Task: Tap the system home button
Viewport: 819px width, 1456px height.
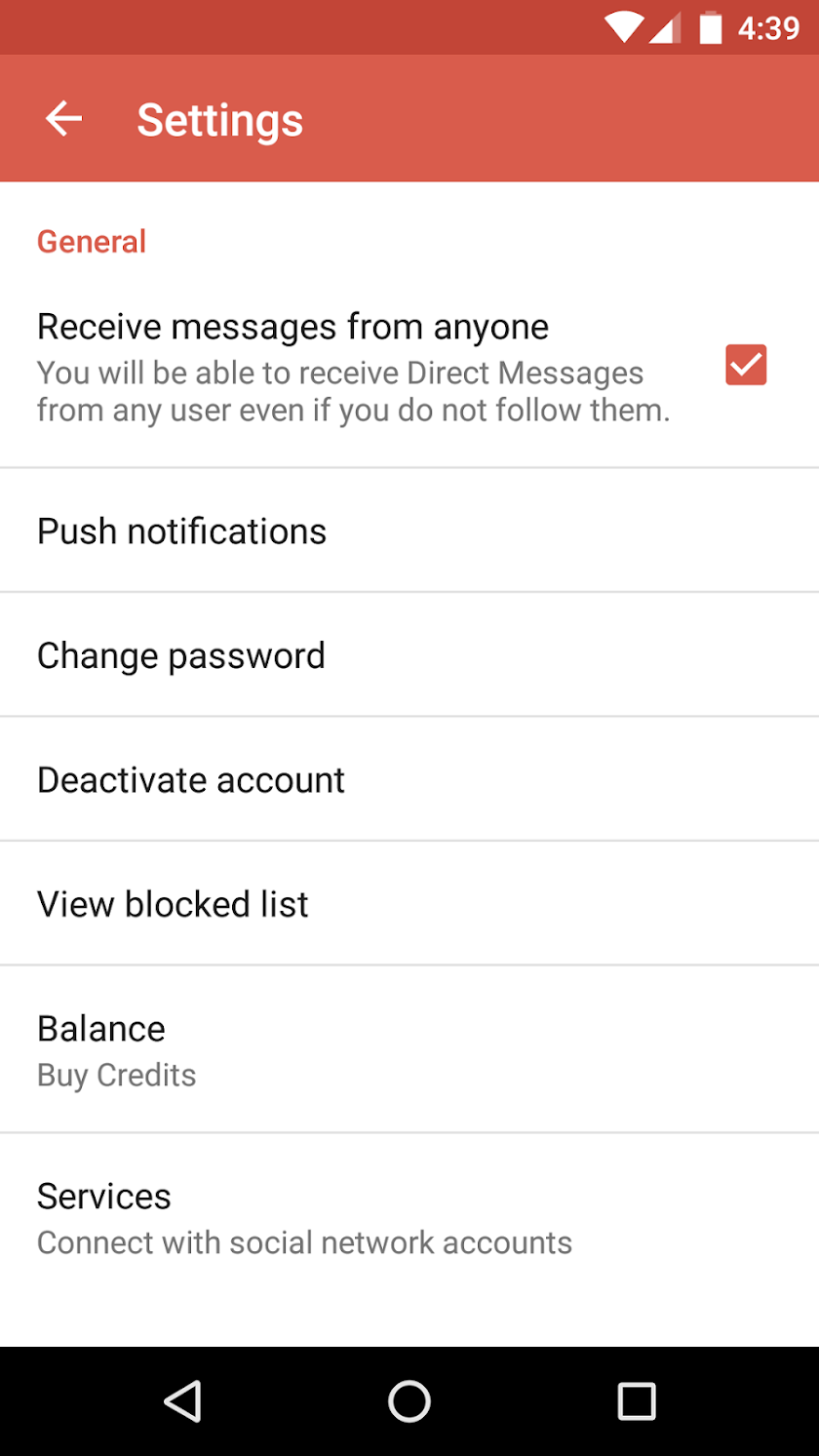Action: click(409, 1401)
